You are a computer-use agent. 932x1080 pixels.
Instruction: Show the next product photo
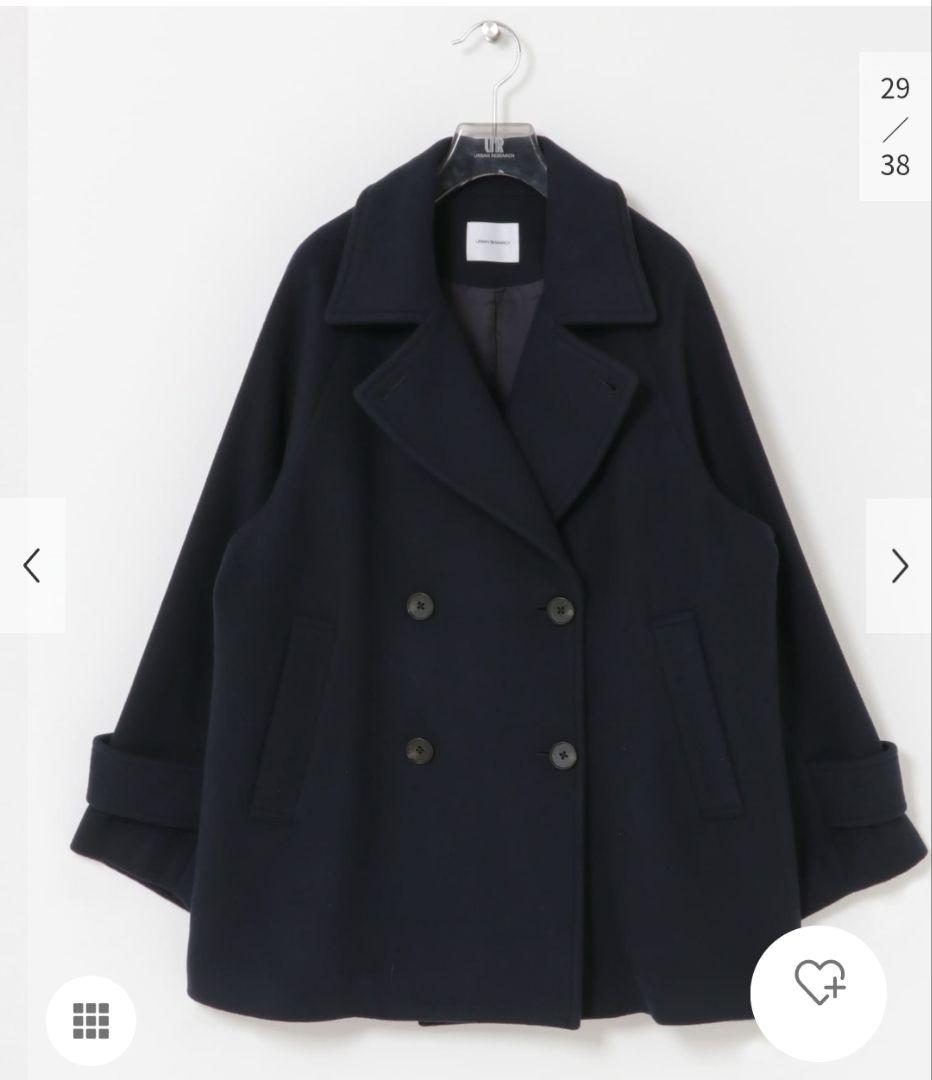(x=899, y=566)
